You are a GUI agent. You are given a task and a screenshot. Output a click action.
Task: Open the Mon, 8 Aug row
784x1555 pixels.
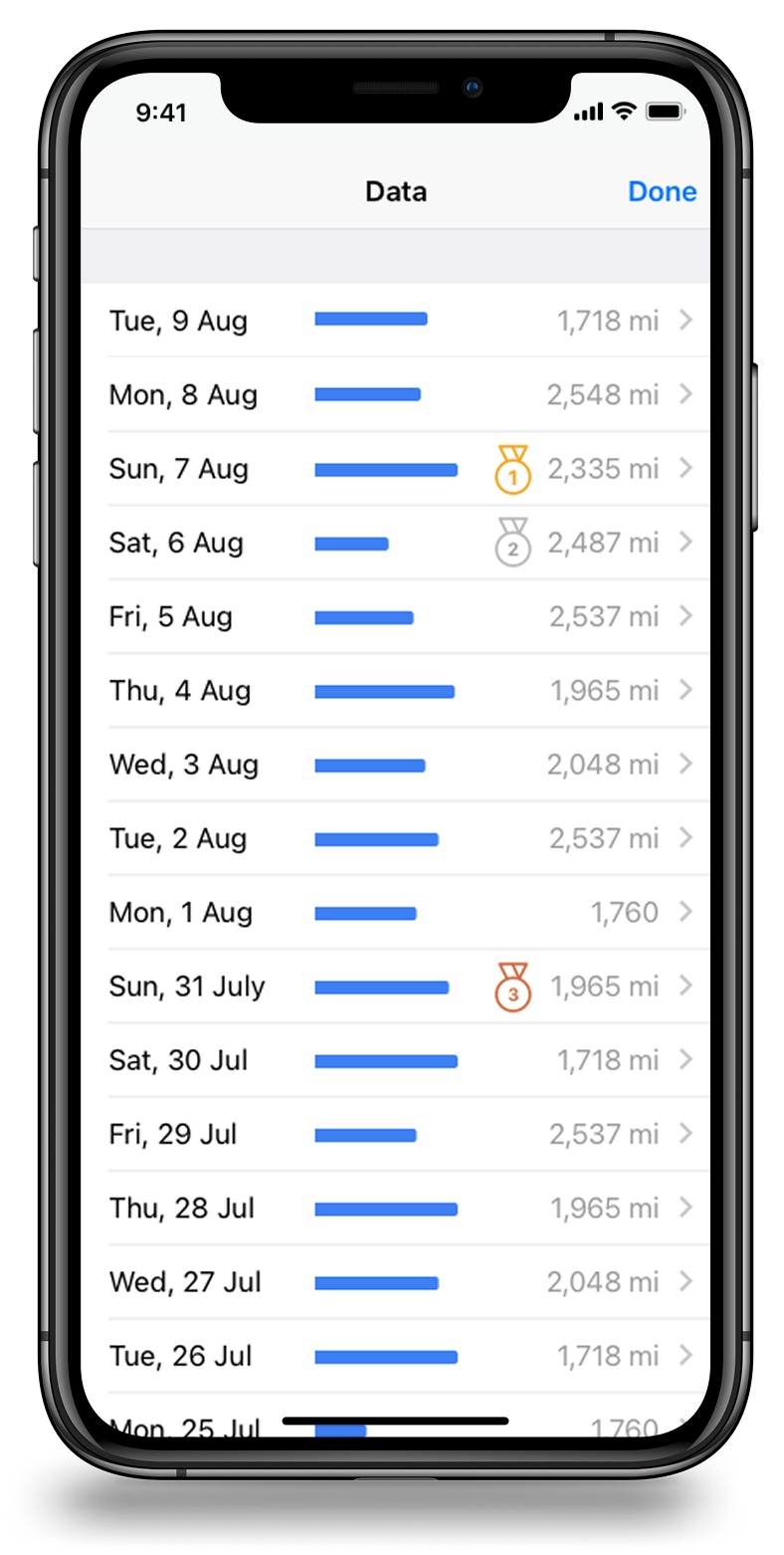pos(398,394)
